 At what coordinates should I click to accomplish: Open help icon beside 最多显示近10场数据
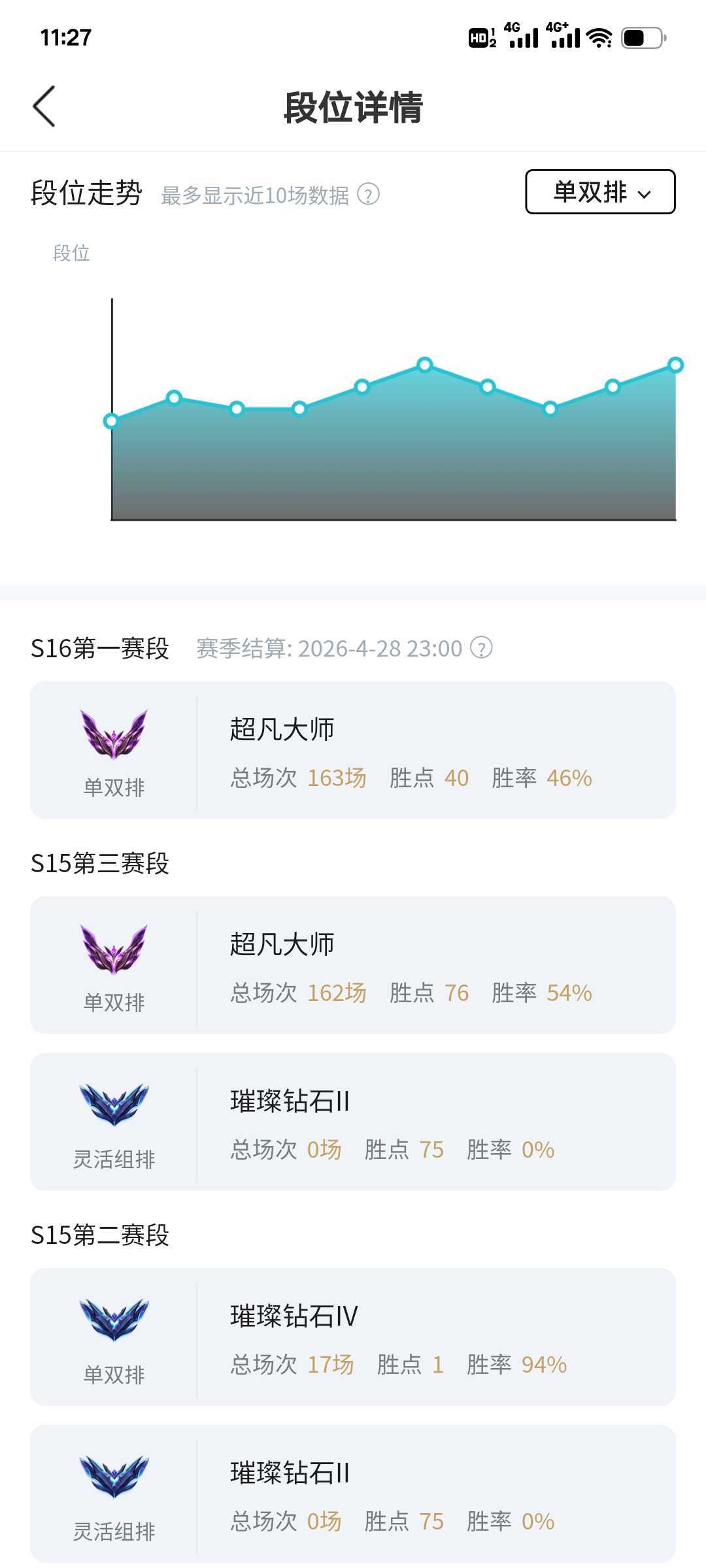(x=369, y=195)
